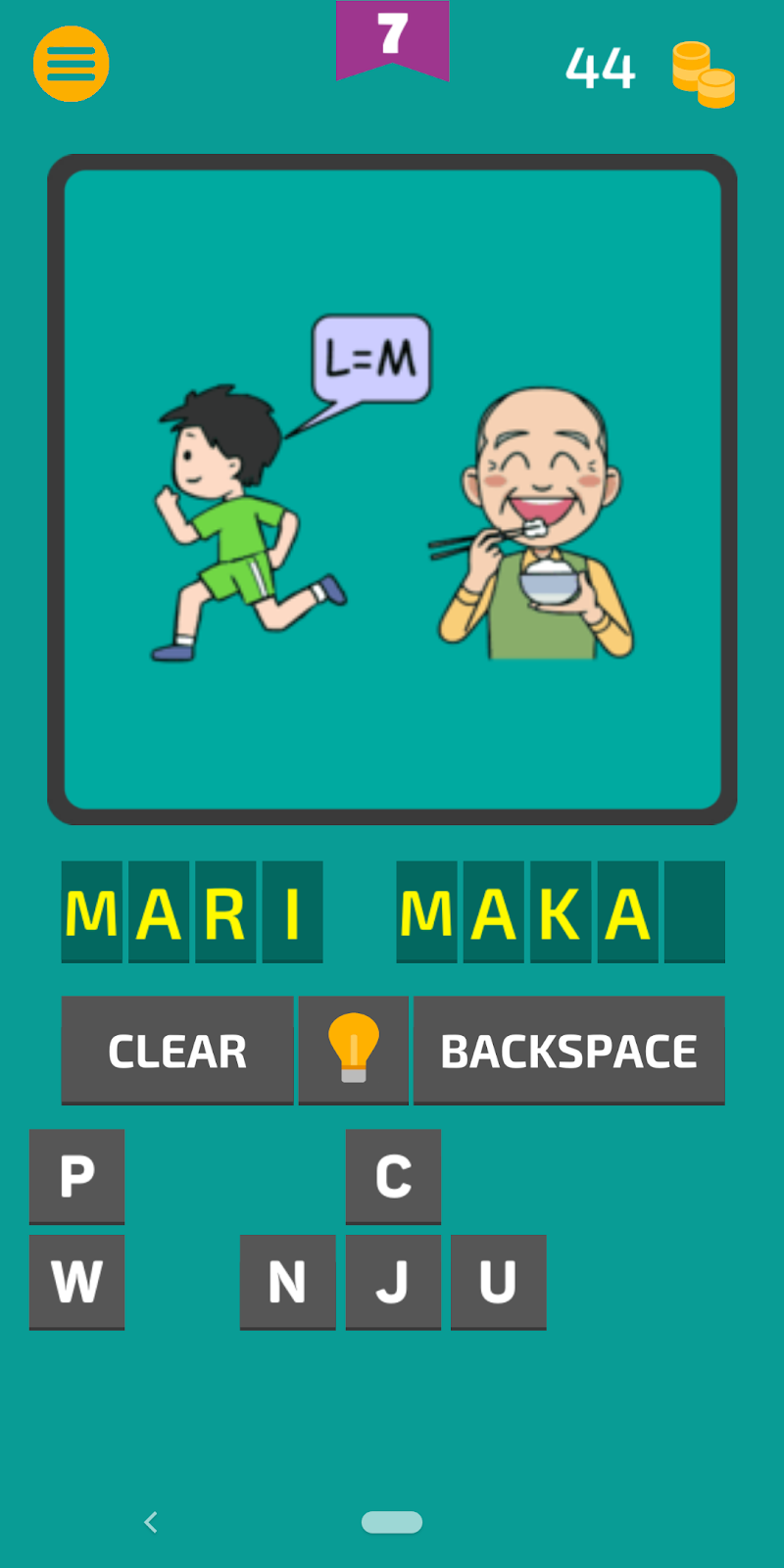
Task: Add the letter U tile
Action: pyautogui.click(x=498, y=1281)
